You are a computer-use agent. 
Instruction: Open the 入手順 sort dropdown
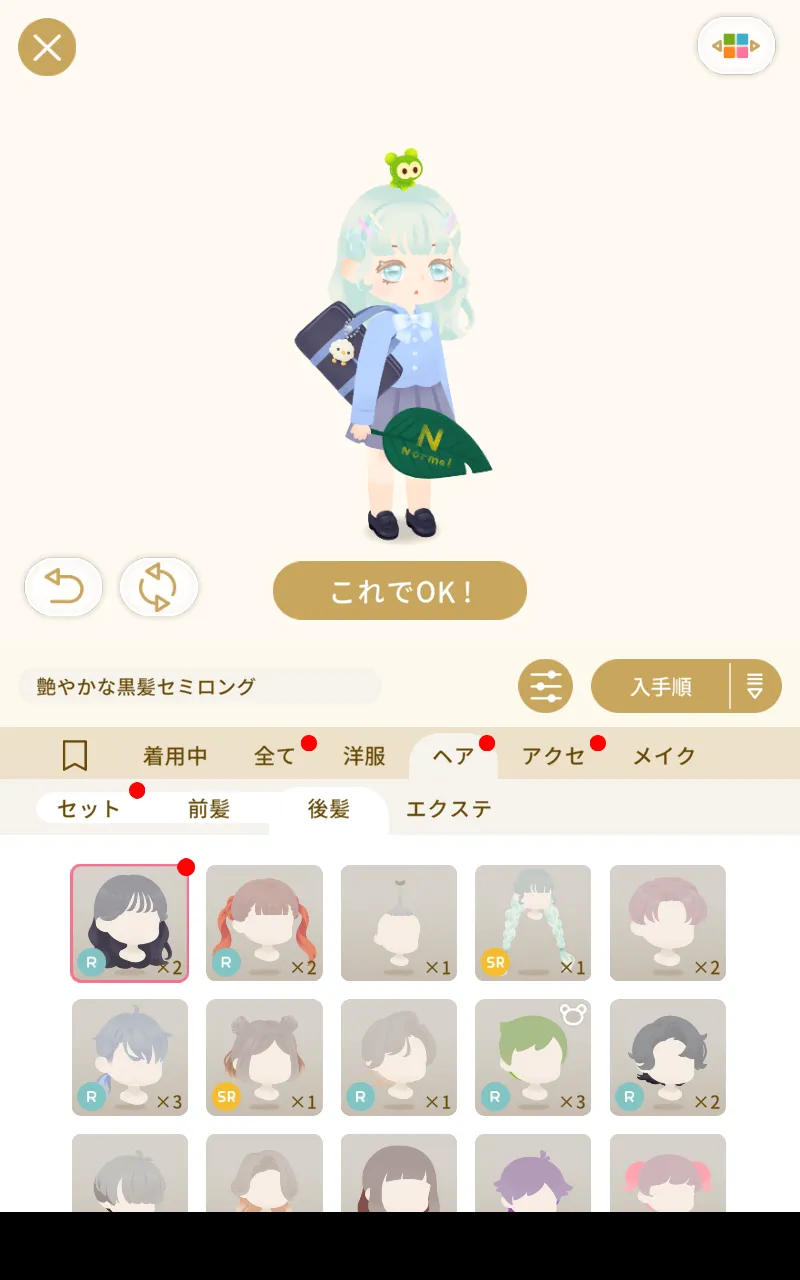[x=662, y=687]
